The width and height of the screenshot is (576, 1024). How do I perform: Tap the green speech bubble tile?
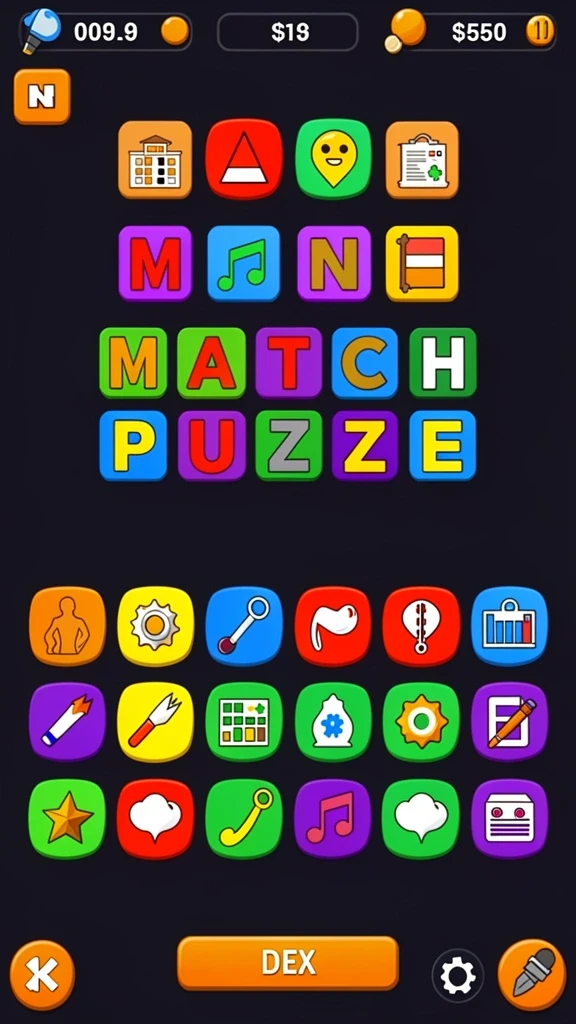tap(421, 818)
